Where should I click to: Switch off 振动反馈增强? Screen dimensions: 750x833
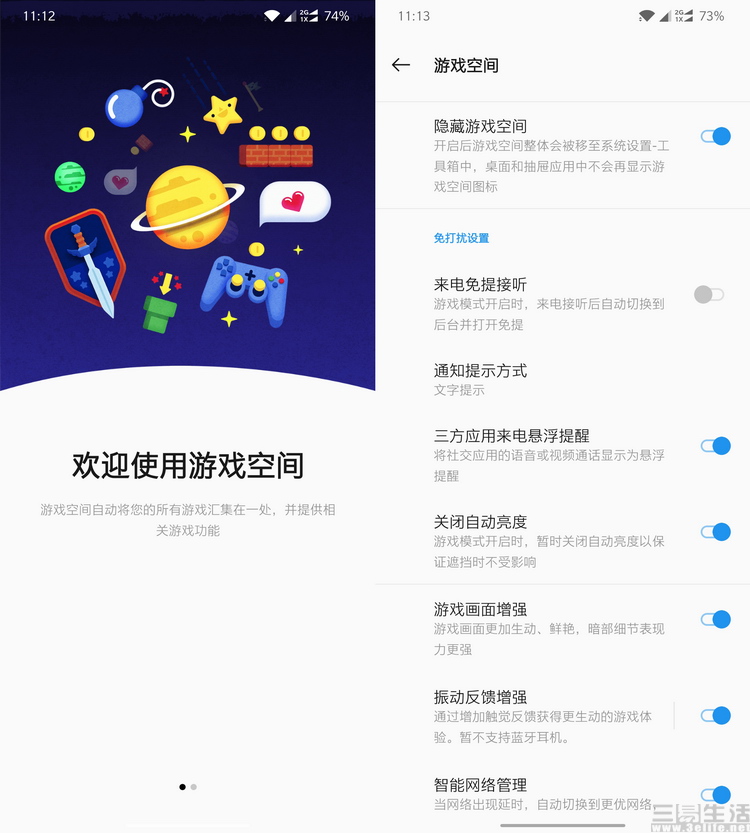715,715
